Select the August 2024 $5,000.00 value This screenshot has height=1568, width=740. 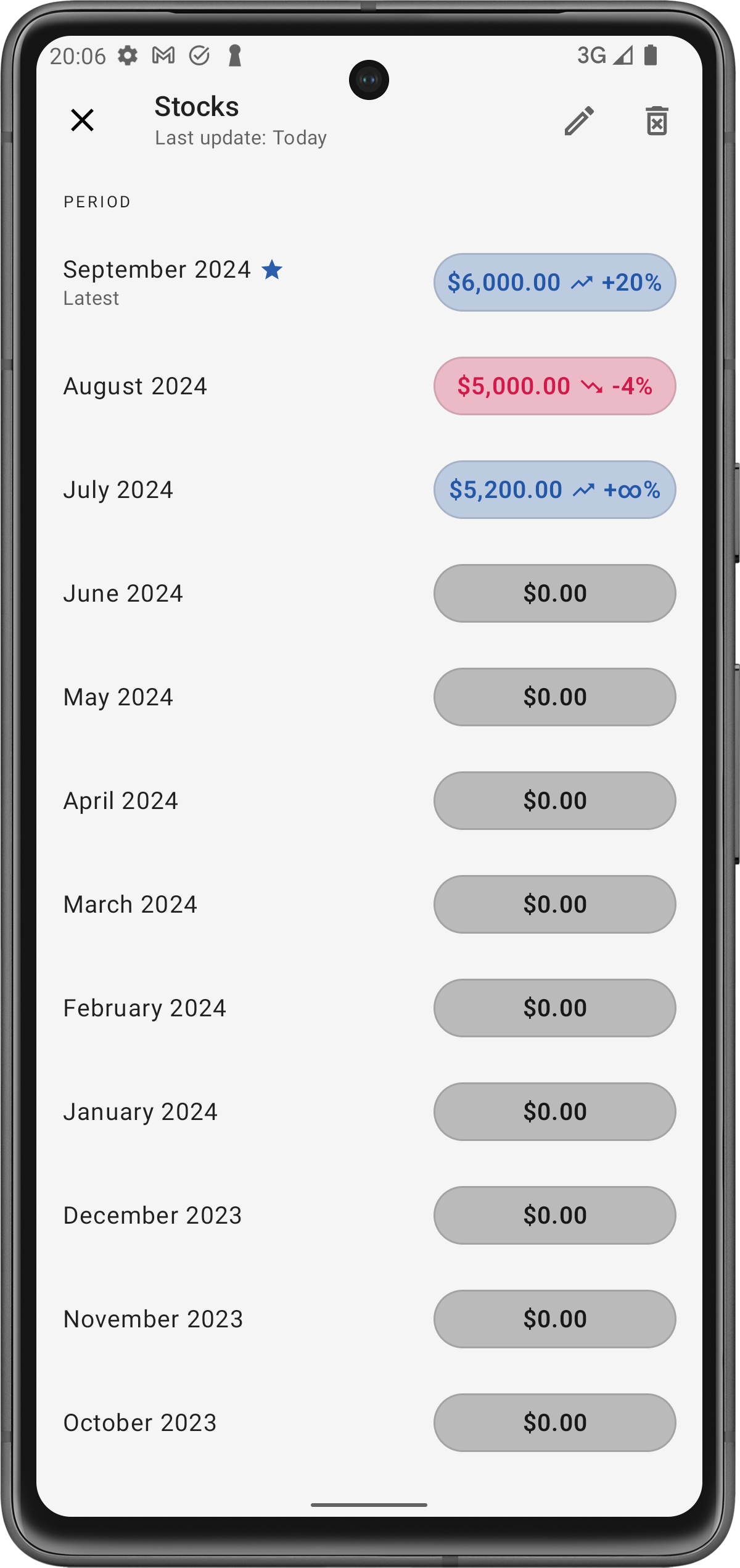tap(554, 386)
